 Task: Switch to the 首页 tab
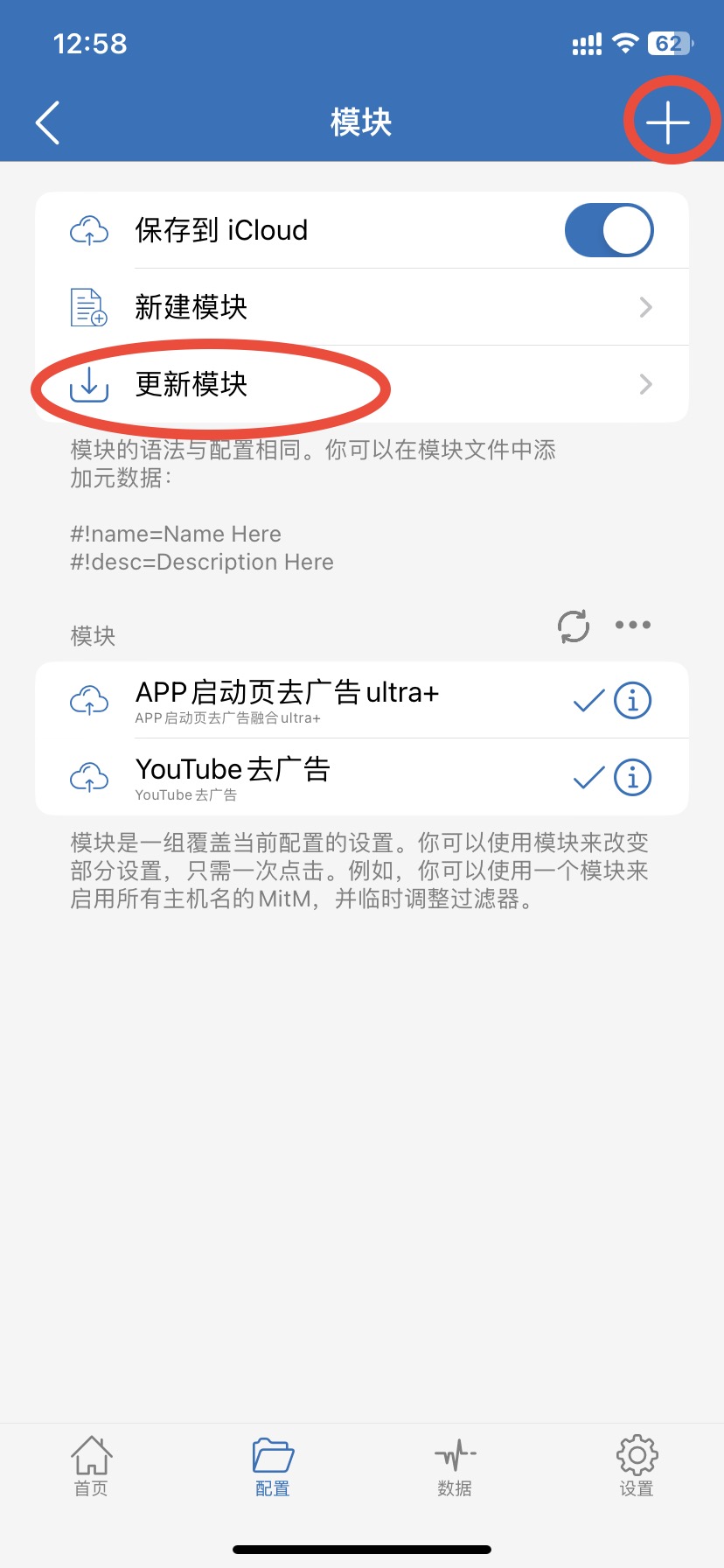[x=91, y=1466]
